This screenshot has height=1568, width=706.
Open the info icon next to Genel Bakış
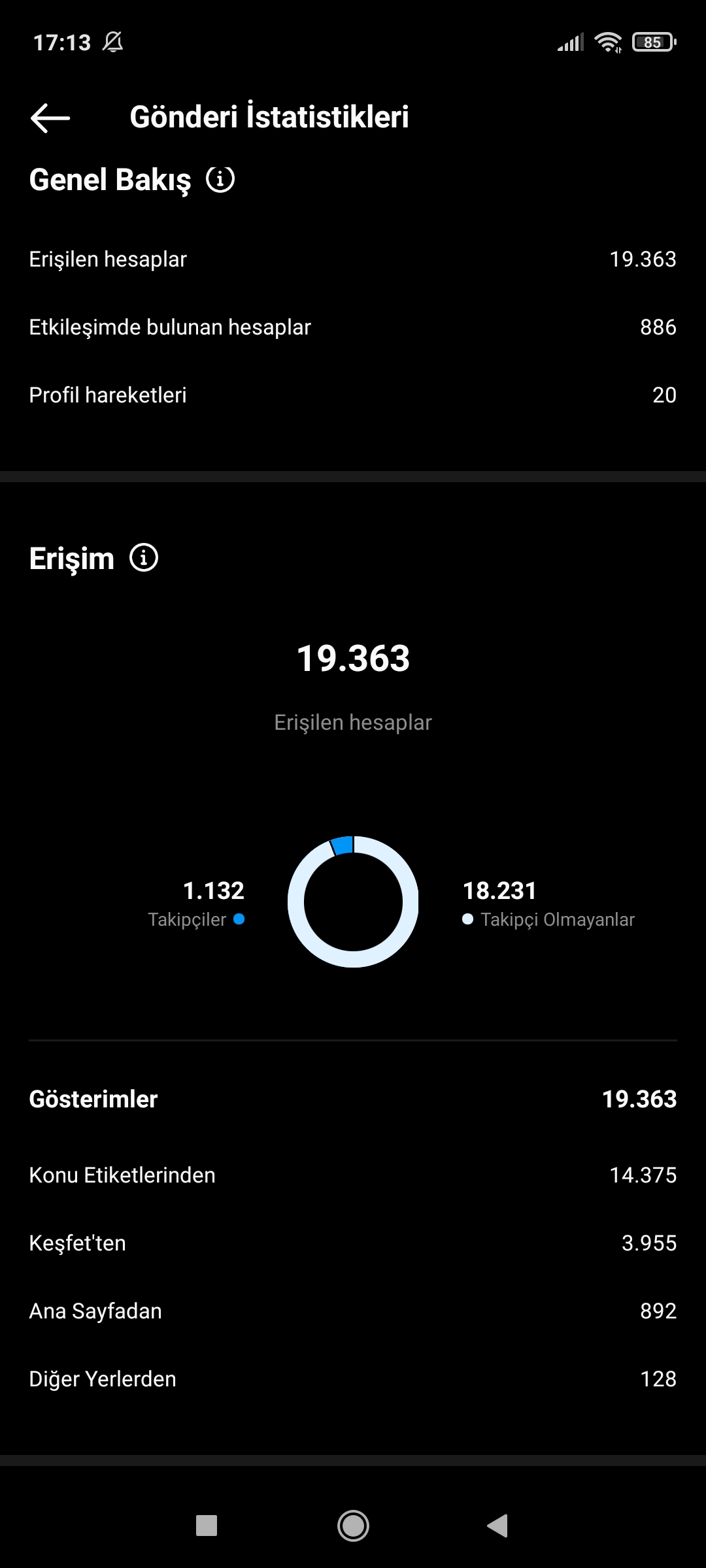[220, 179]
